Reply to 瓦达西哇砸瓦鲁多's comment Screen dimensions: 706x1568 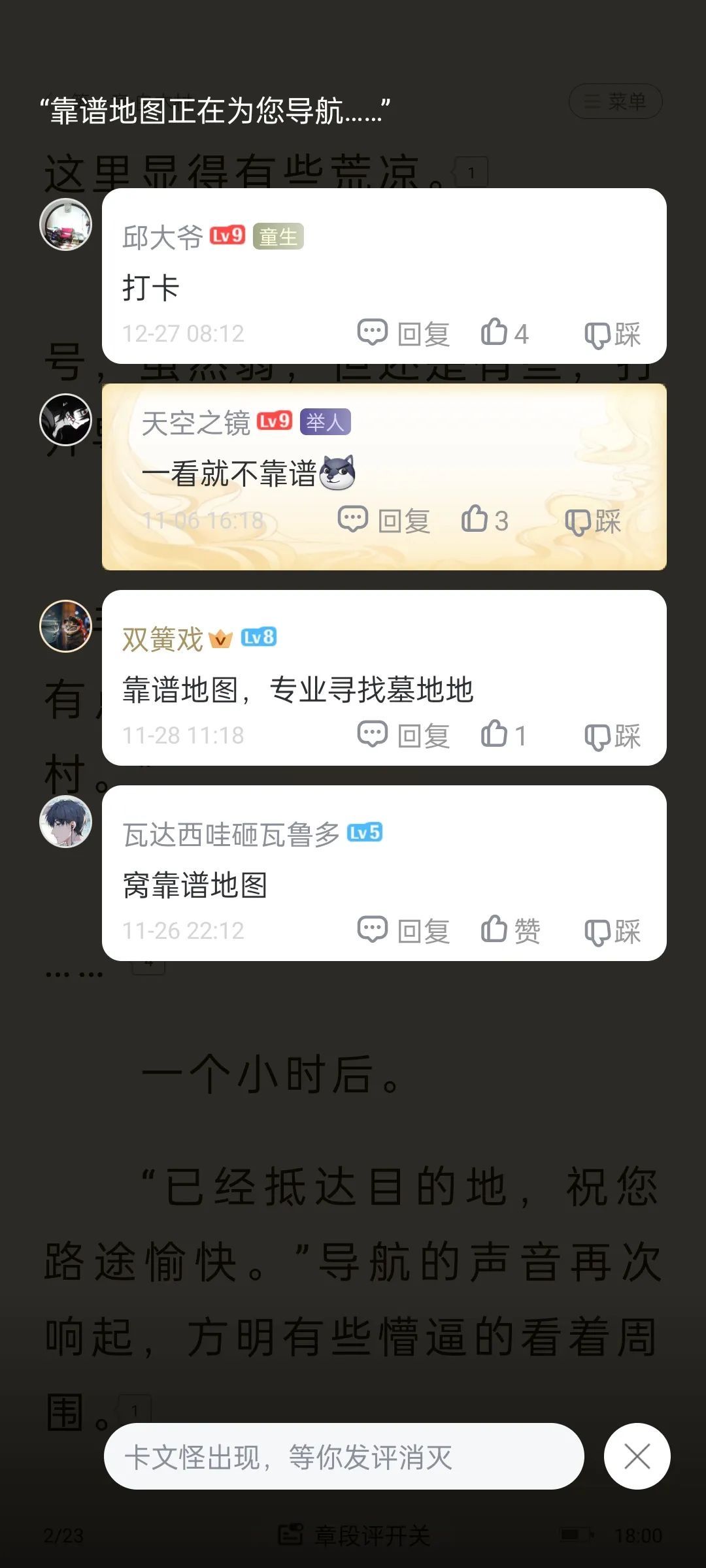[x=403, y=931]
